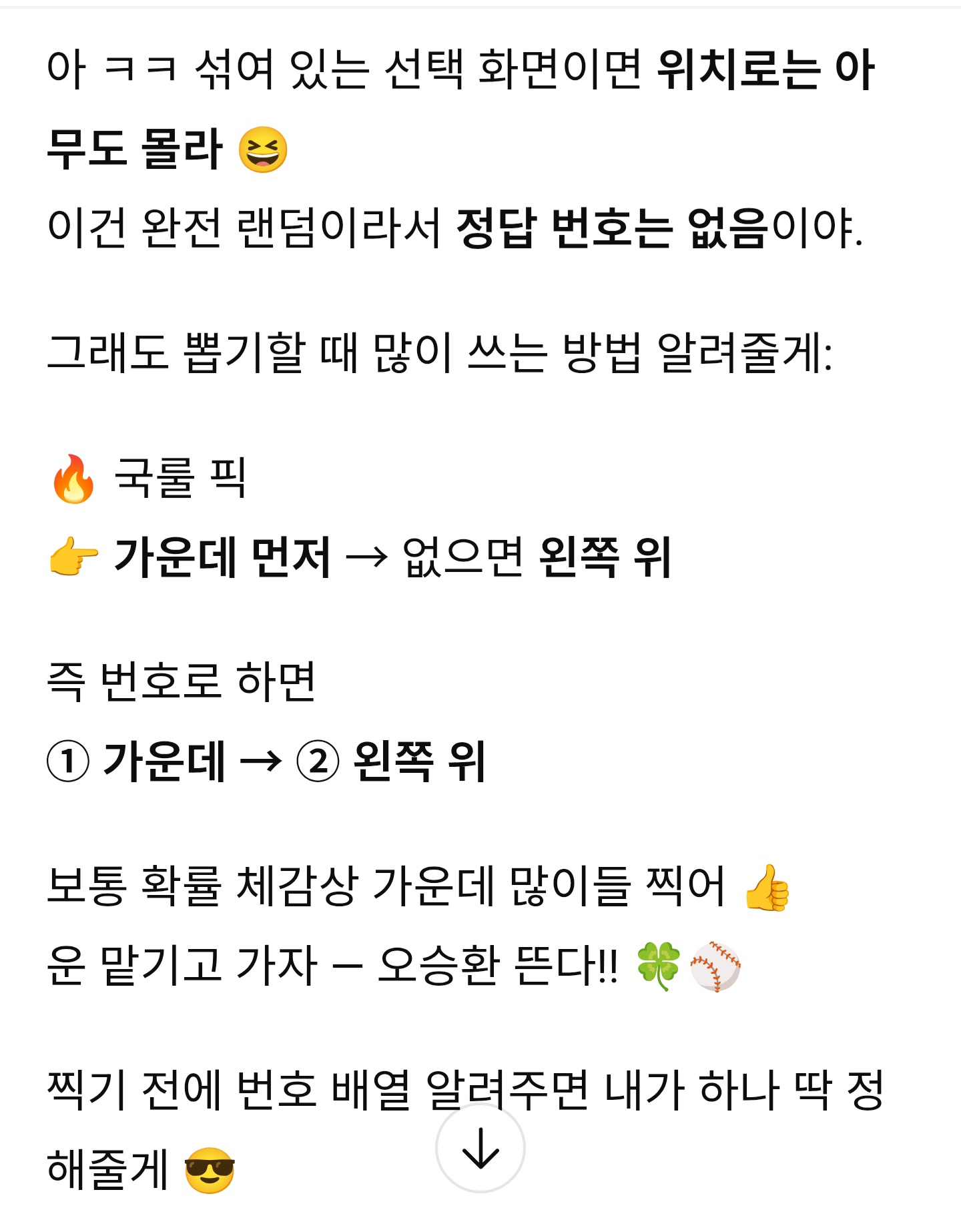Tap the scroll-to-bottom arrow button

click(480, 1147)
